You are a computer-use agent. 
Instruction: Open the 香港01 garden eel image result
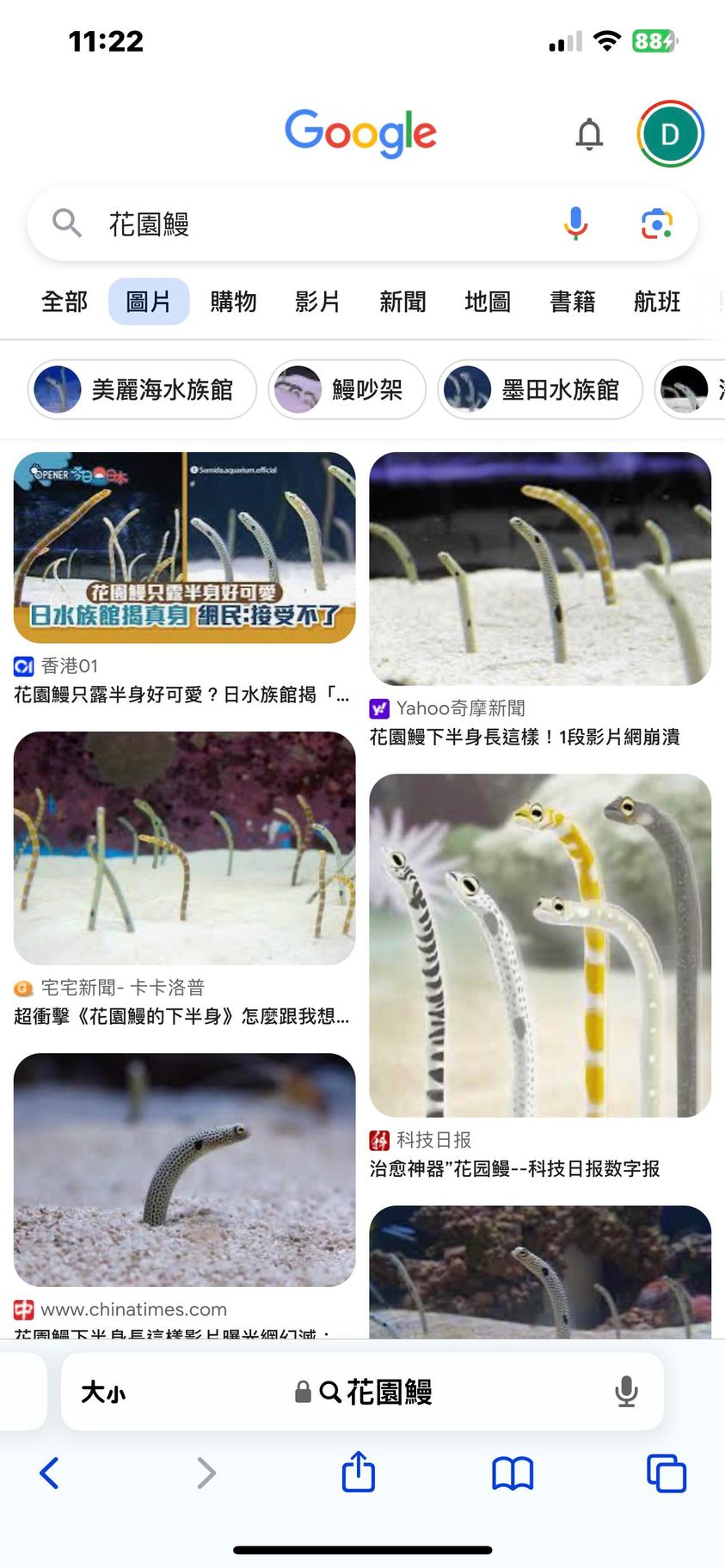click(184, 548)
